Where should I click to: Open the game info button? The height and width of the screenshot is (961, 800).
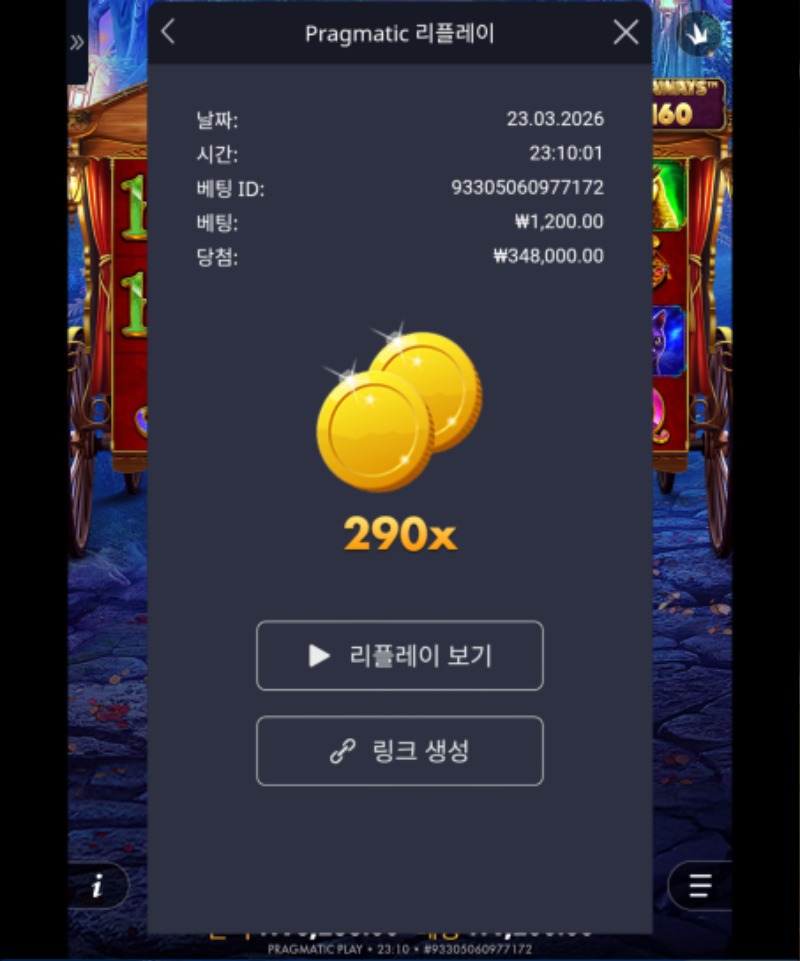point(98,886)
